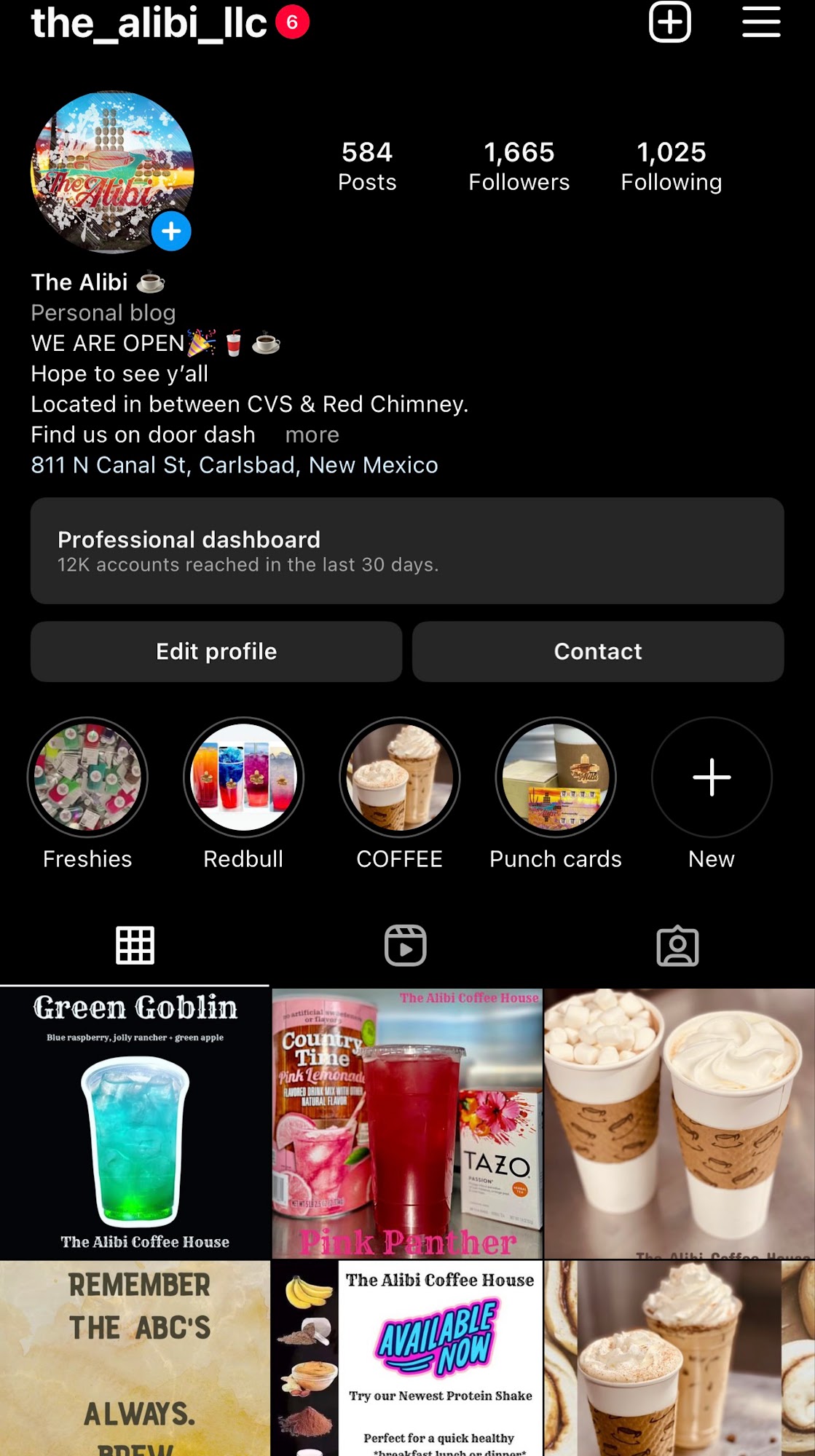This screenshot has height=1456, width=815.
Task: Create a new post with plus icon
Action: 669,23
